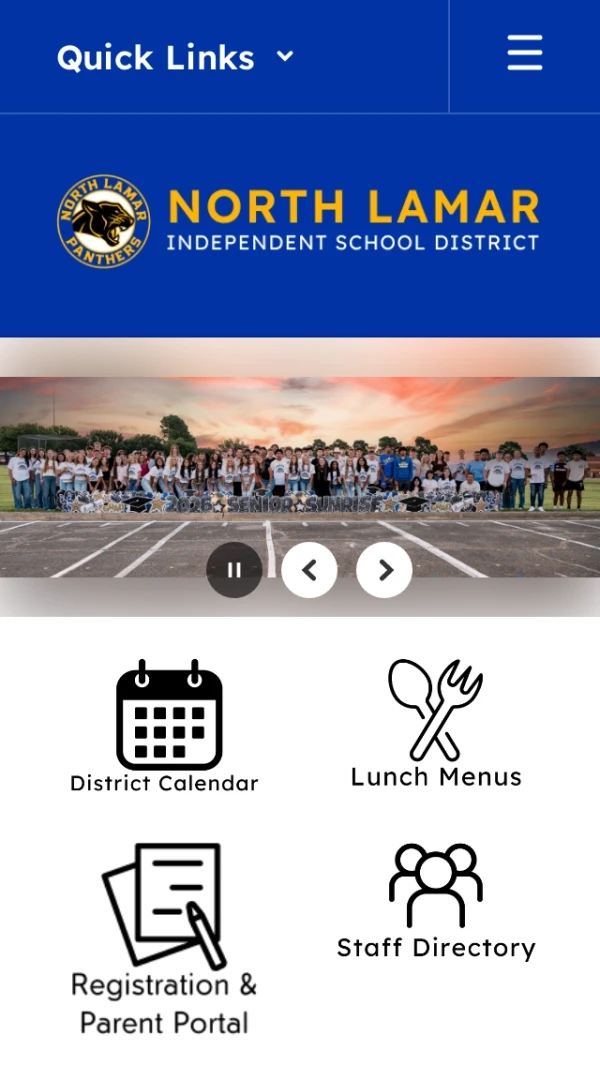Advance to the next slideshow photo
Image resolution: width=600 pixels, height=1065 pixels.
tap(384, 570)
